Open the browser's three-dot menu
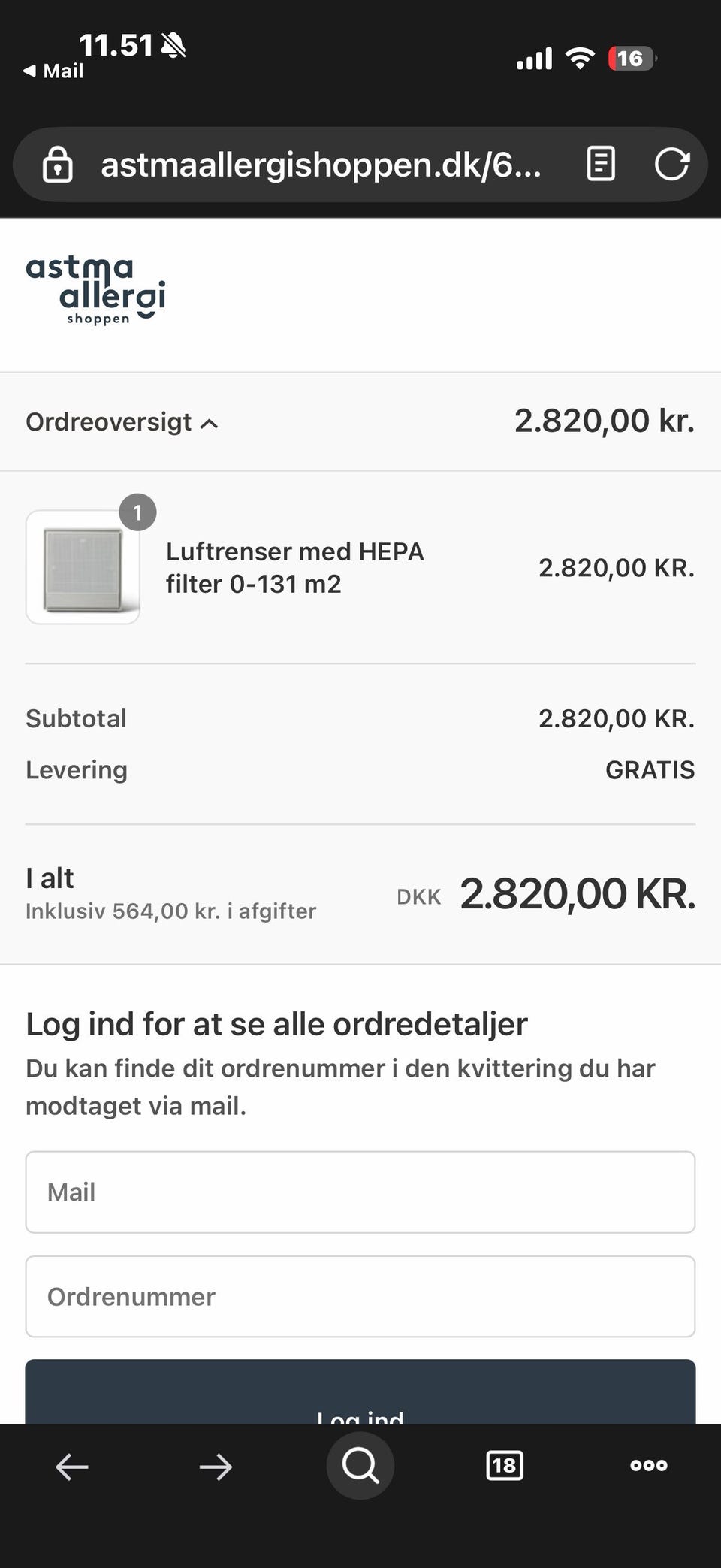721x1568 pixels. pyautogui.click(x=649, y=1465)
